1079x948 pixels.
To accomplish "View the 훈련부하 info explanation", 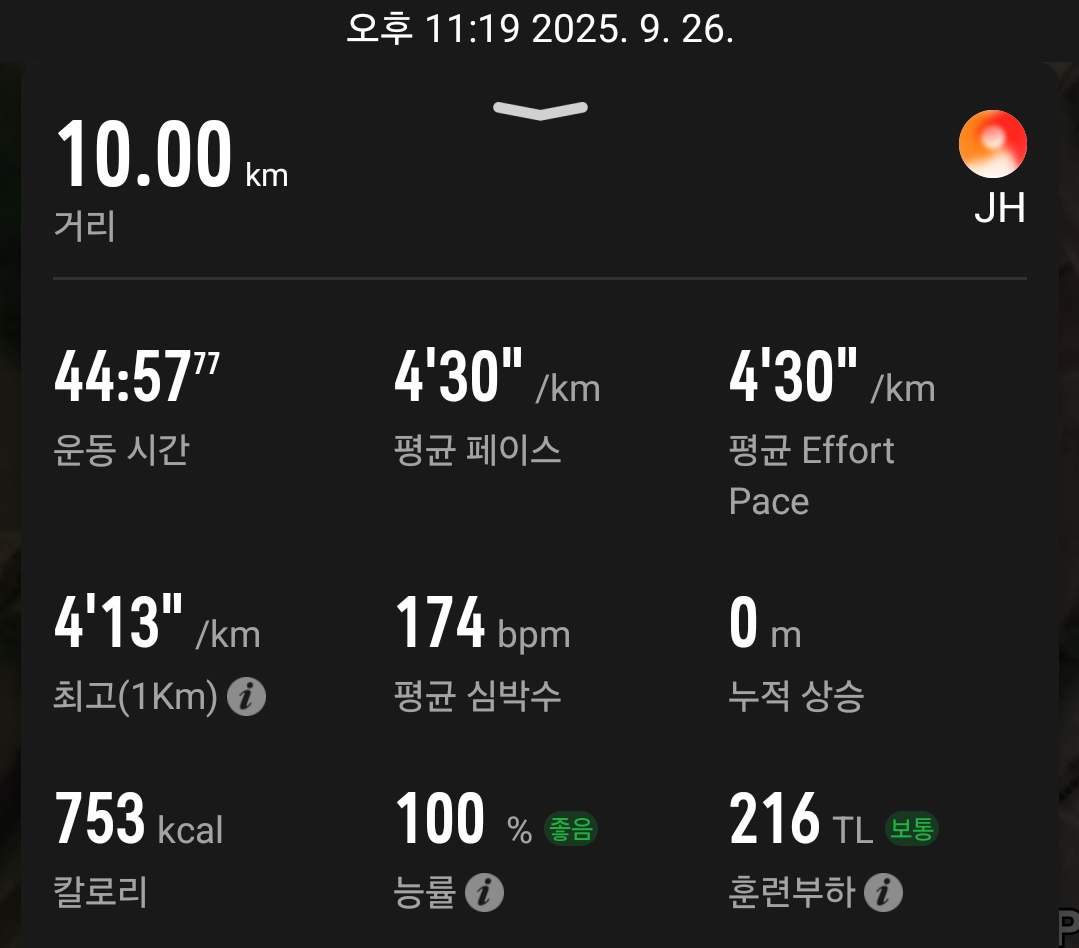I will (x=883, y=892).
